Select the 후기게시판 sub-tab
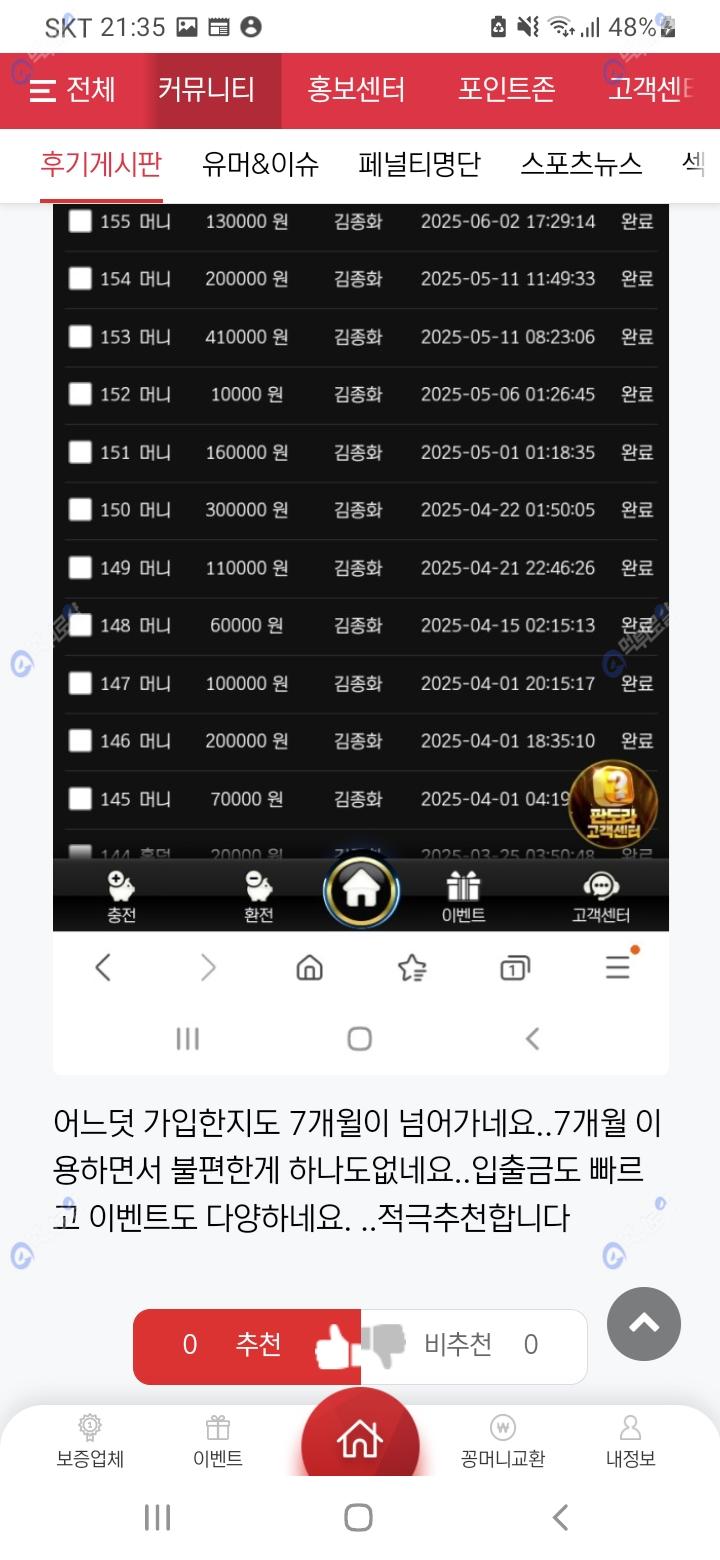The height and width of the screenshot is (1560, 720). click(101, 164)
